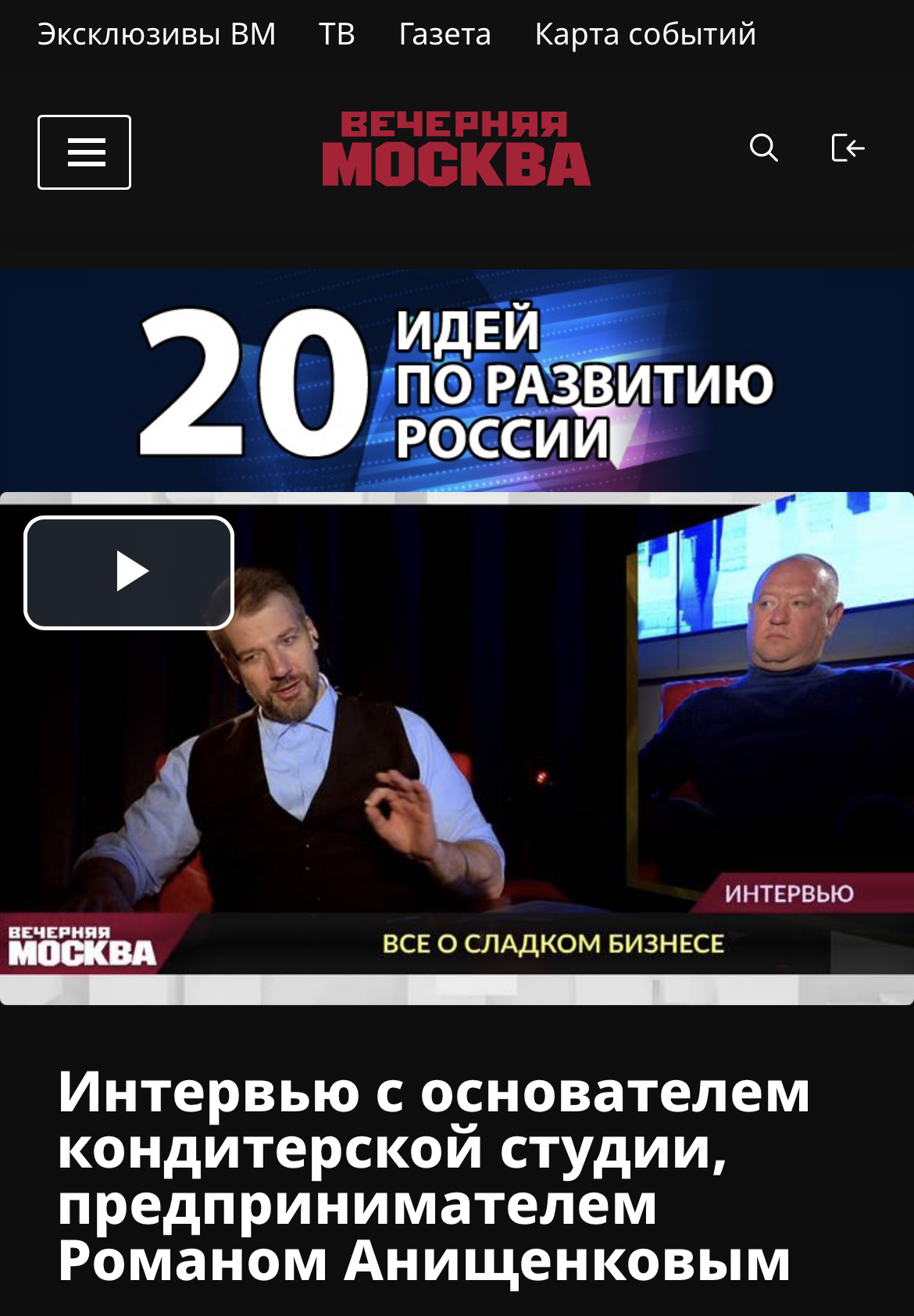Open the 20 идей по развитию России banner
Image resolution: width=914 pixels, height=1316 pixels.
(457, 381)
